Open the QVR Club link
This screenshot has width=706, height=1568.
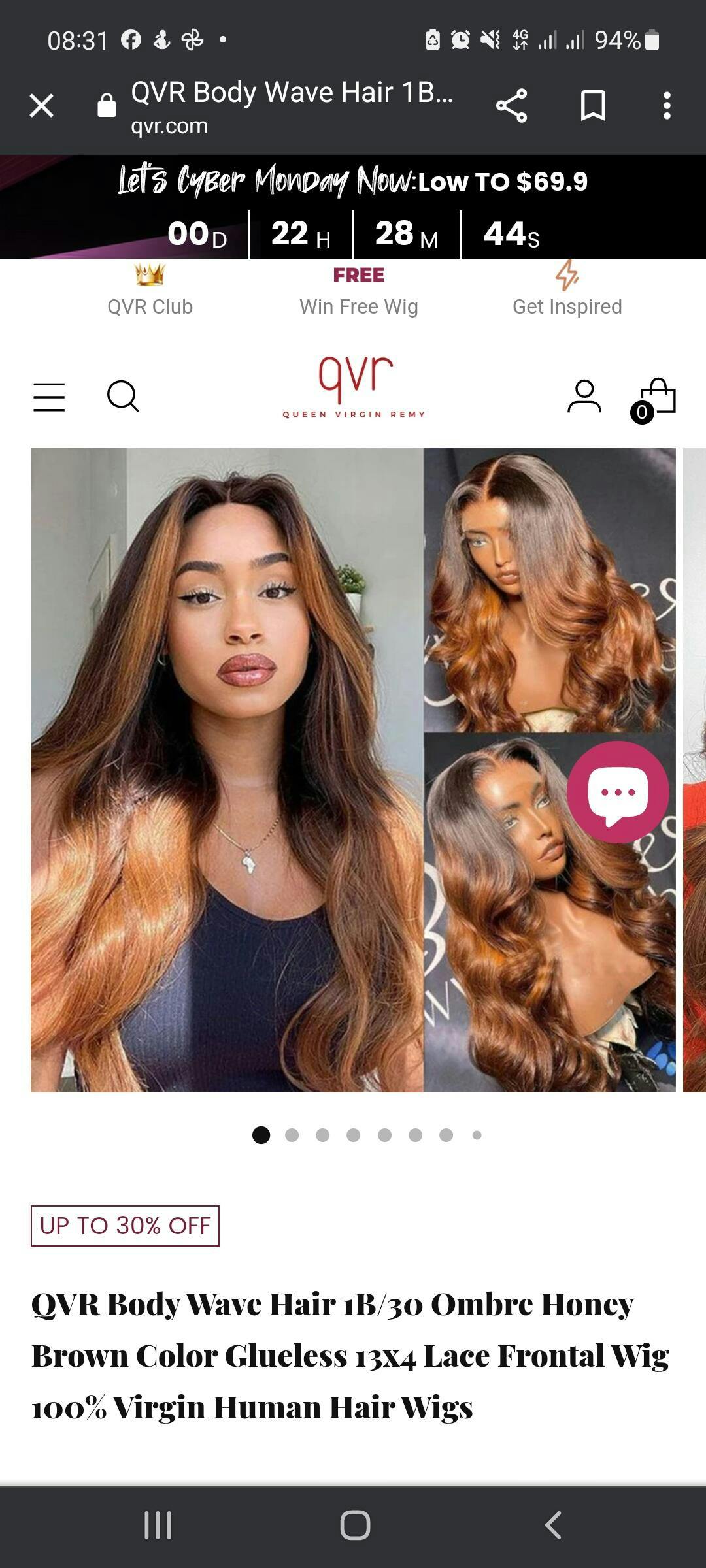[x=150, y=291]
